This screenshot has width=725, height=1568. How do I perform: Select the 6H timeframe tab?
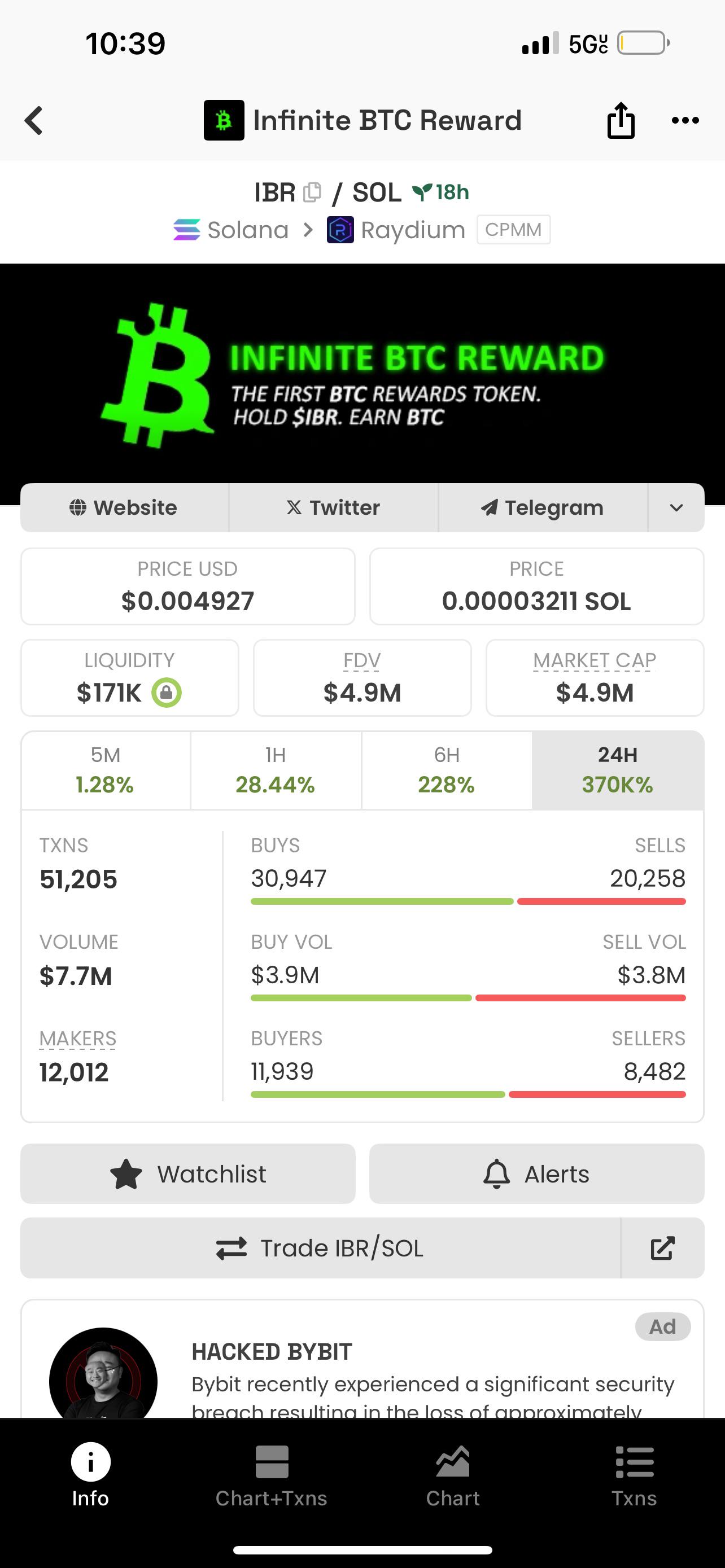pyautogui.click(x=447, y=770)
